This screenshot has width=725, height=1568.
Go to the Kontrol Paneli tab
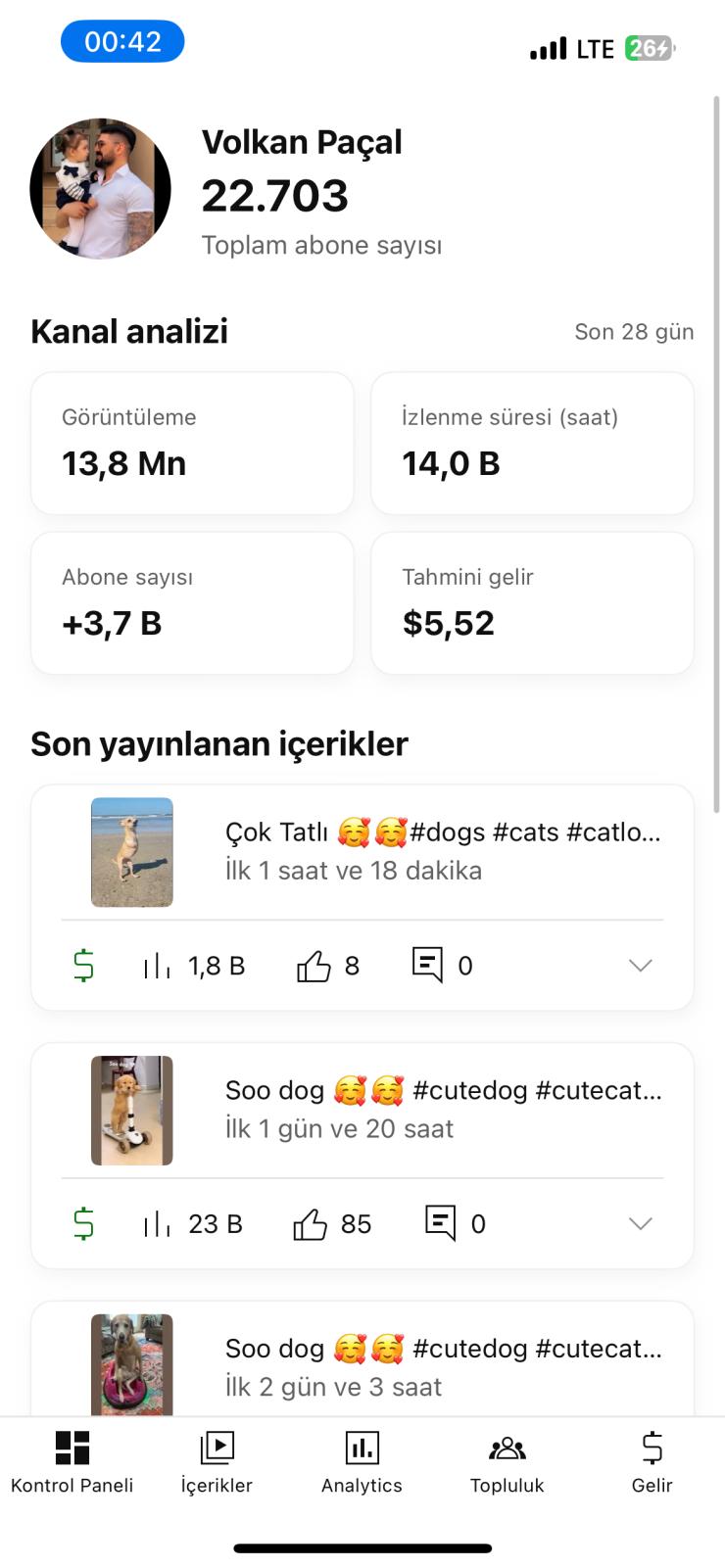pos(72,1462)
